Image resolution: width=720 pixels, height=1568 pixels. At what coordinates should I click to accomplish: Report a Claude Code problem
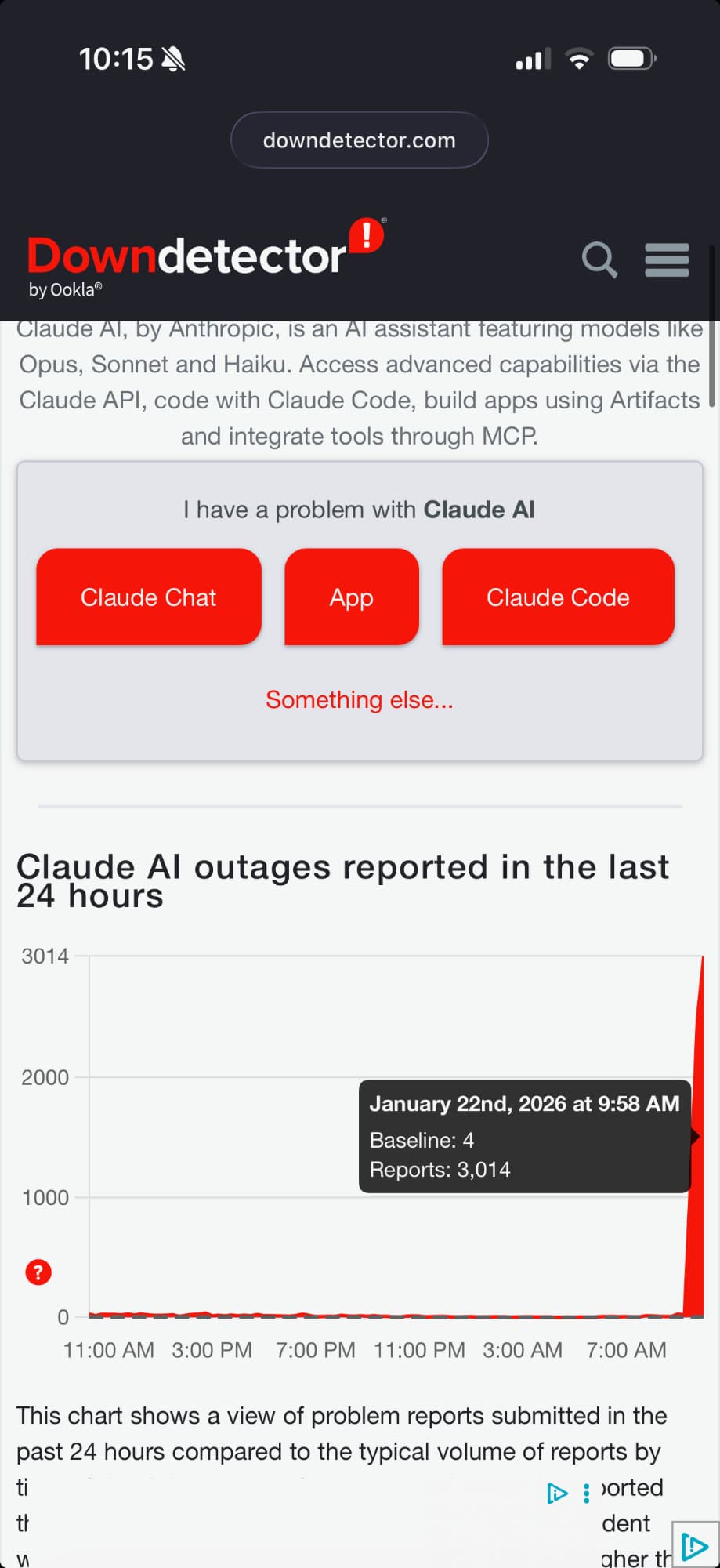(558, 597)
